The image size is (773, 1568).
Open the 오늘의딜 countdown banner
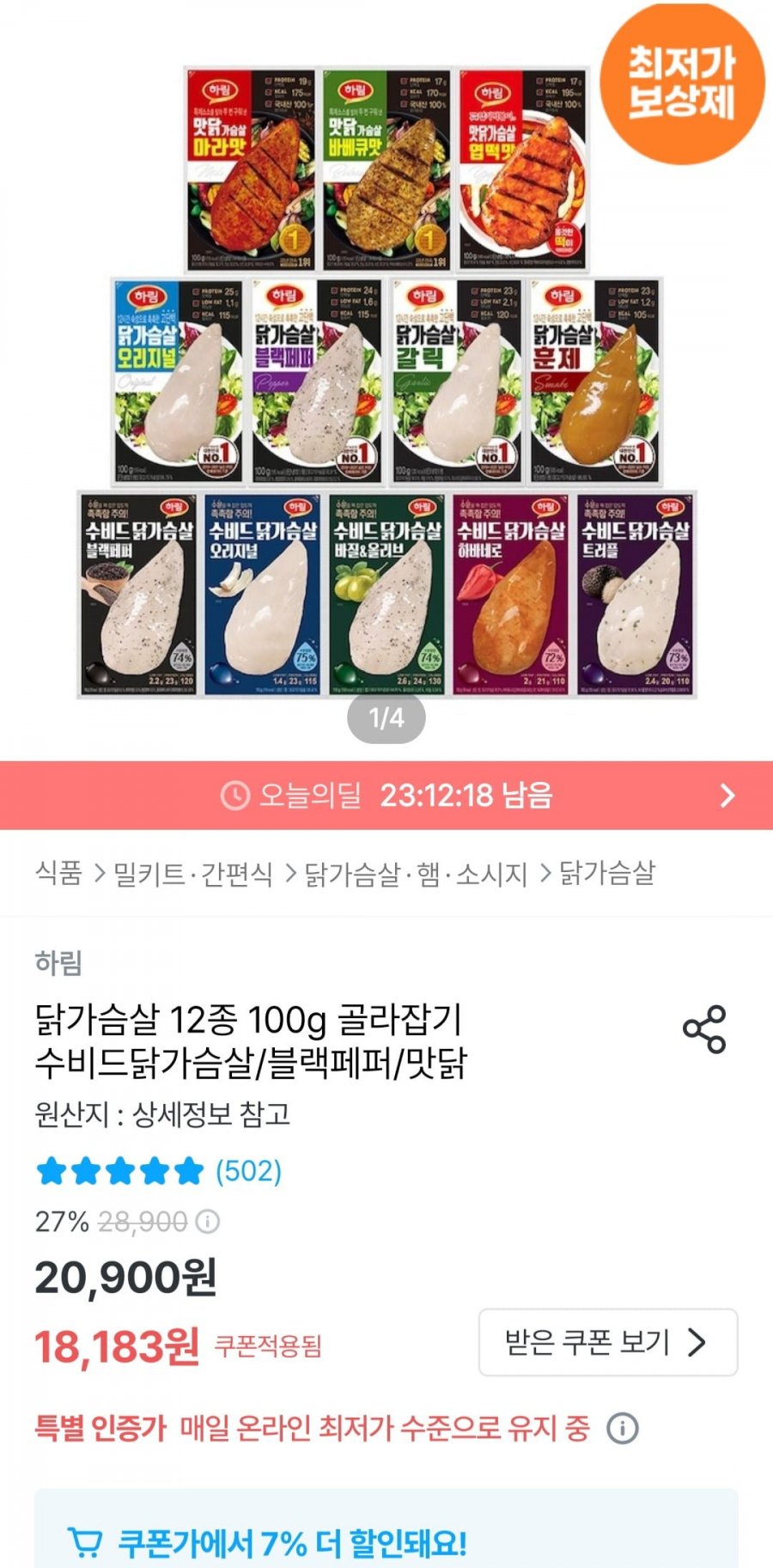pos(386,796)
